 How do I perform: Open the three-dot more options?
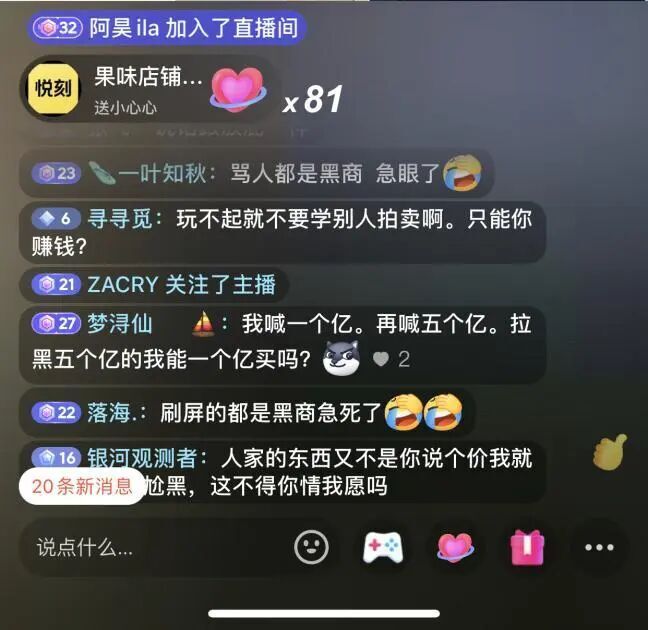click(x=598, y=547)
